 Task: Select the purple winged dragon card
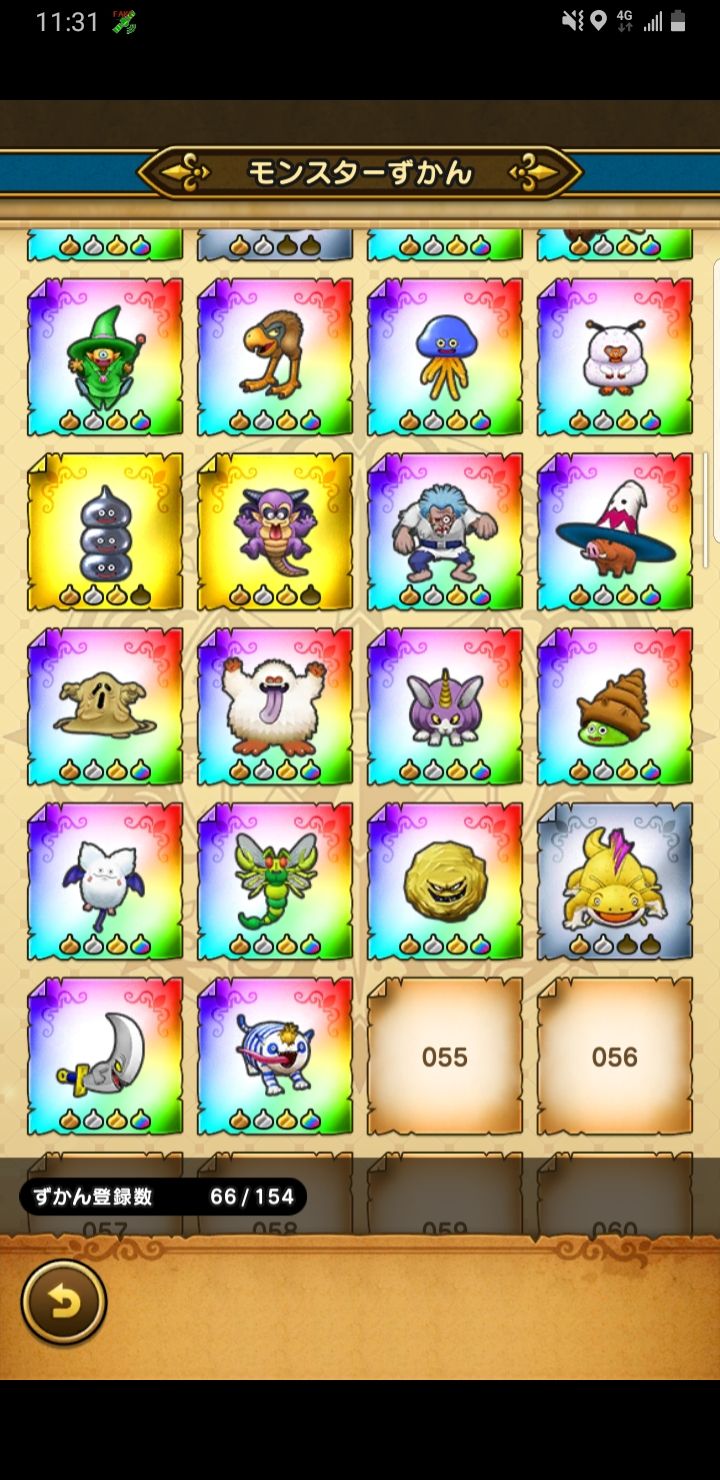tap(275, 532)
